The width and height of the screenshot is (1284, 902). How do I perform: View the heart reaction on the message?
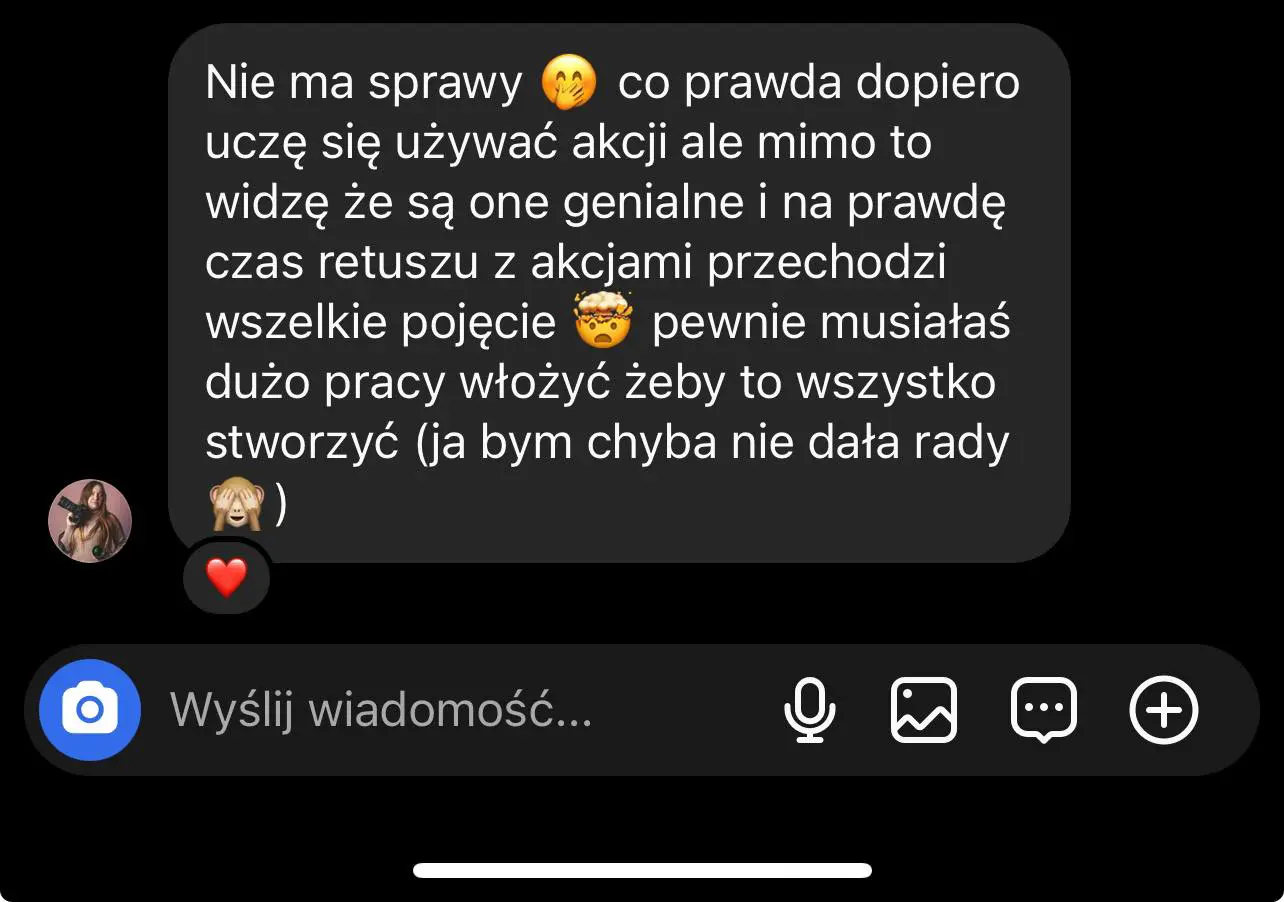[x=226, y=578]
